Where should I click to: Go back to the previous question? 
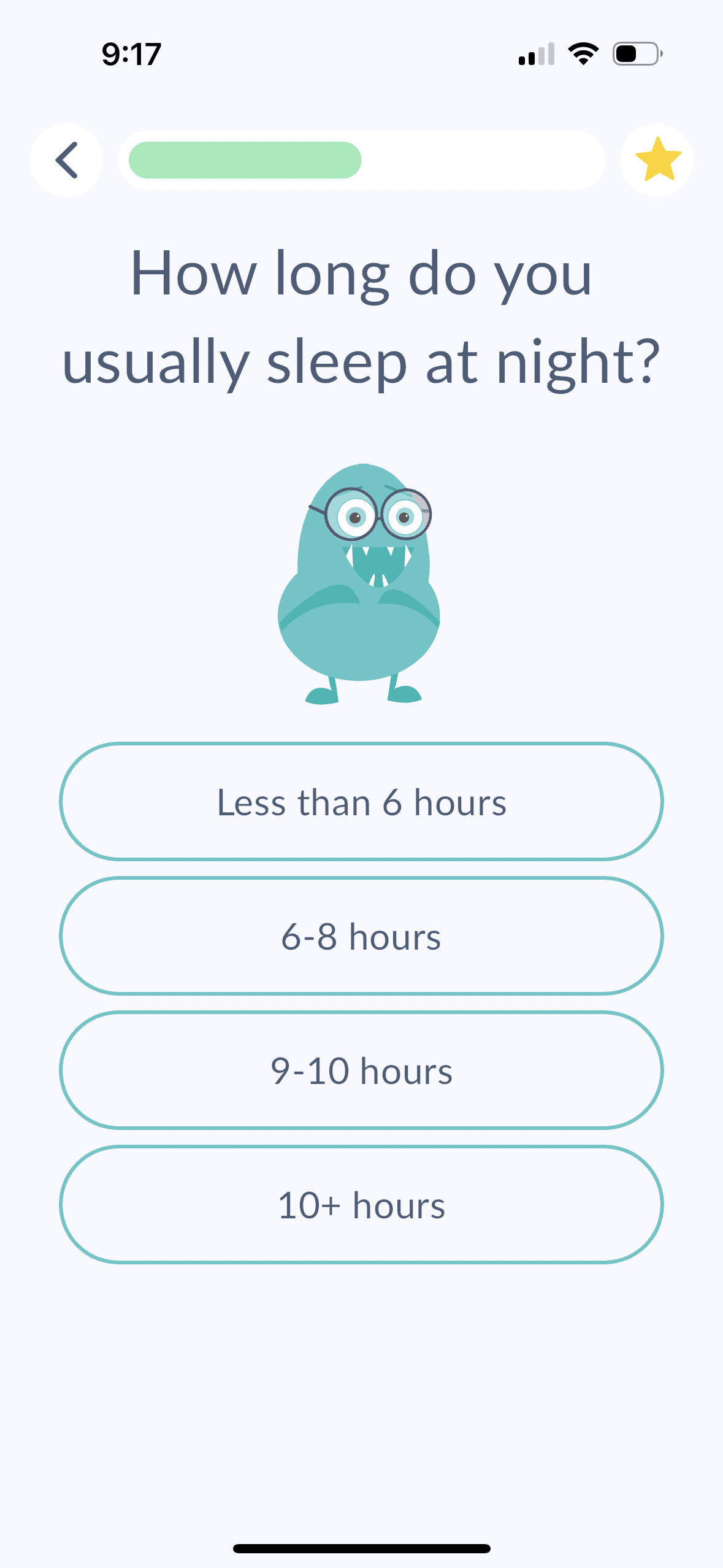tap(66, 160)
